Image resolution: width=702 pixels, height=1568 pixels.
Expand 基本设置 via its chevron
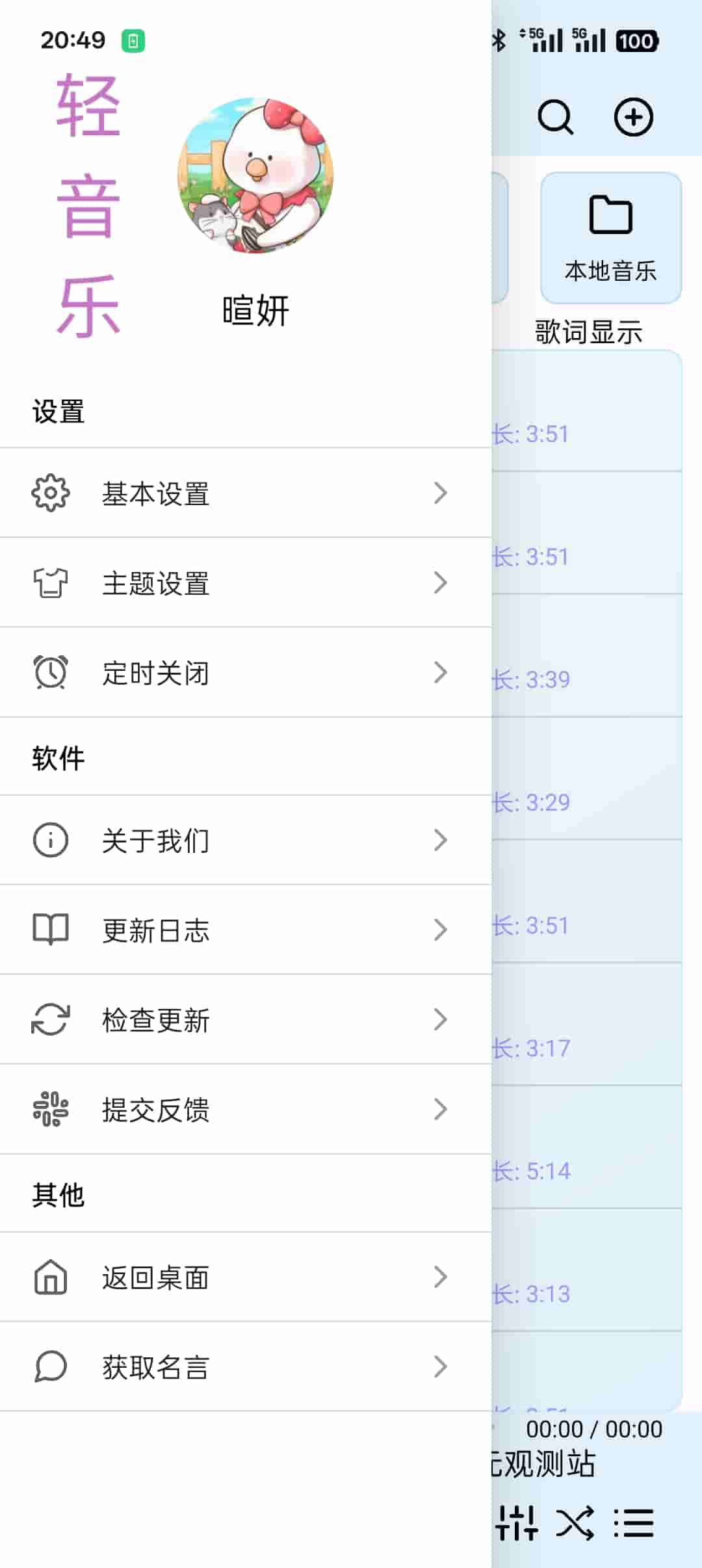(439, 493)
